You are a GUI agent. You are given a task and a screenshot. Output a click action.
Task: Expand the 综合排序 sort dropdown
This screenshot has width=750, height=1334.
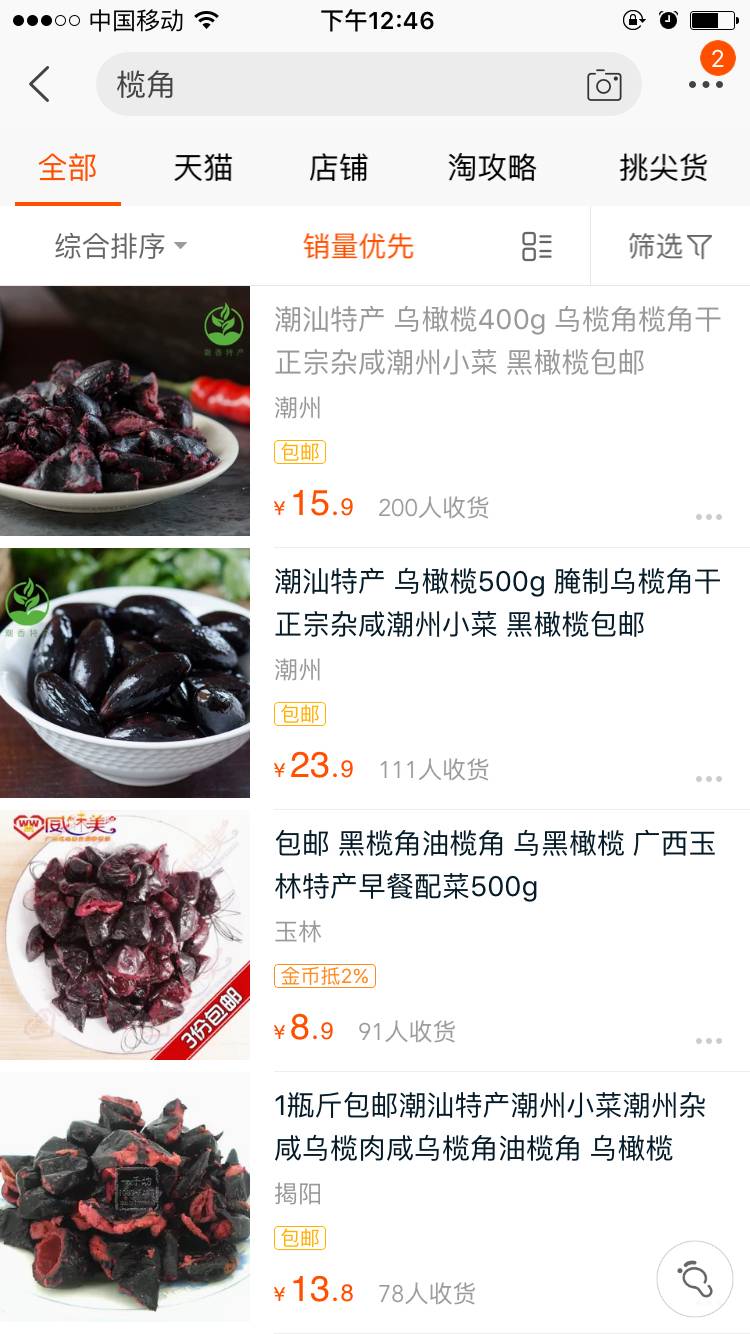121,246
